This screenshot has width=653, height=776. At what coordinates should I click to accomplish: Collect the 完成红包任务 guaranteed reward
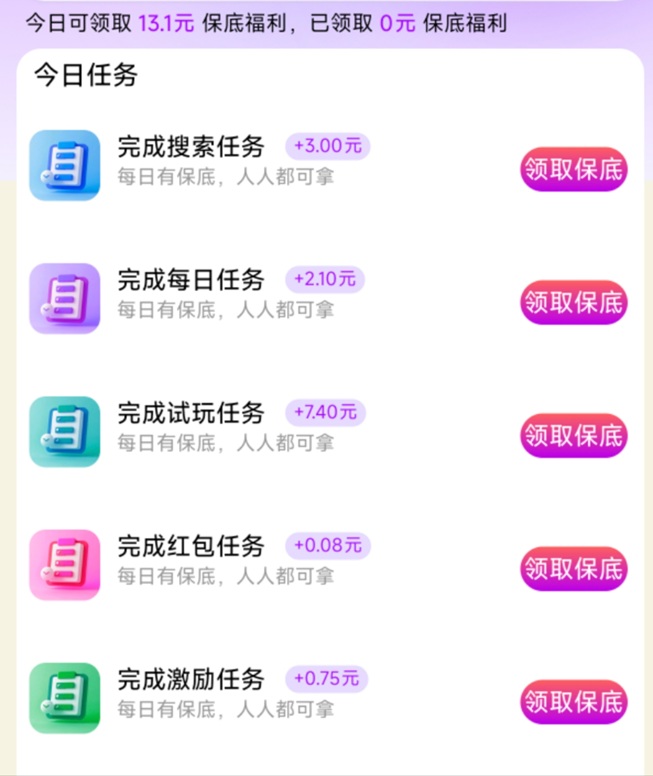point(573,568)
